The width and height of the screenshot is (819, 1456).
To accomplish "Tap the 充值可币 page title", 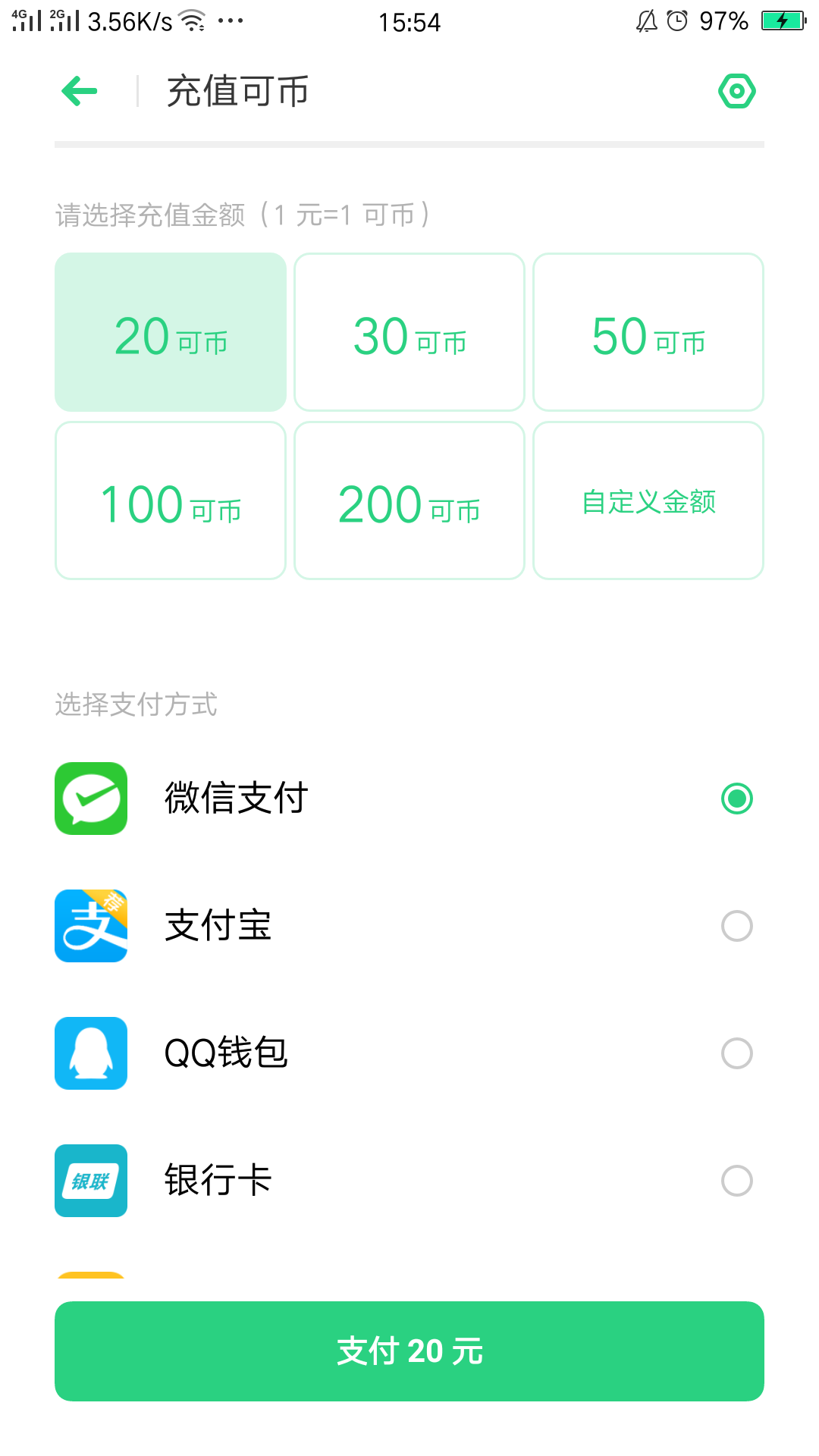I will tap(237, 89).
